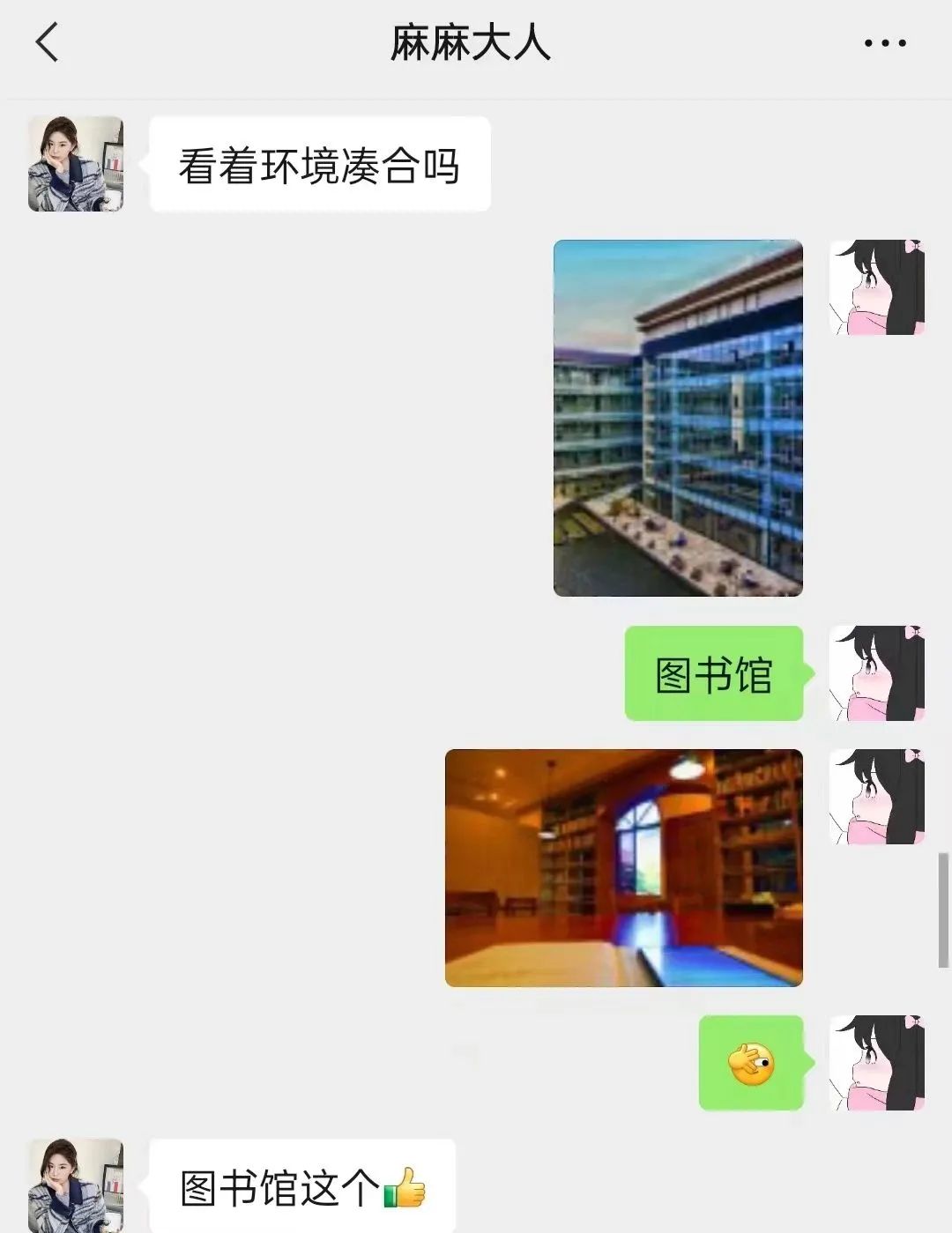Open the more options menu via the ellipsis icon
Viewport: 952px width, 1233px height.
click(x=884, y=41)
